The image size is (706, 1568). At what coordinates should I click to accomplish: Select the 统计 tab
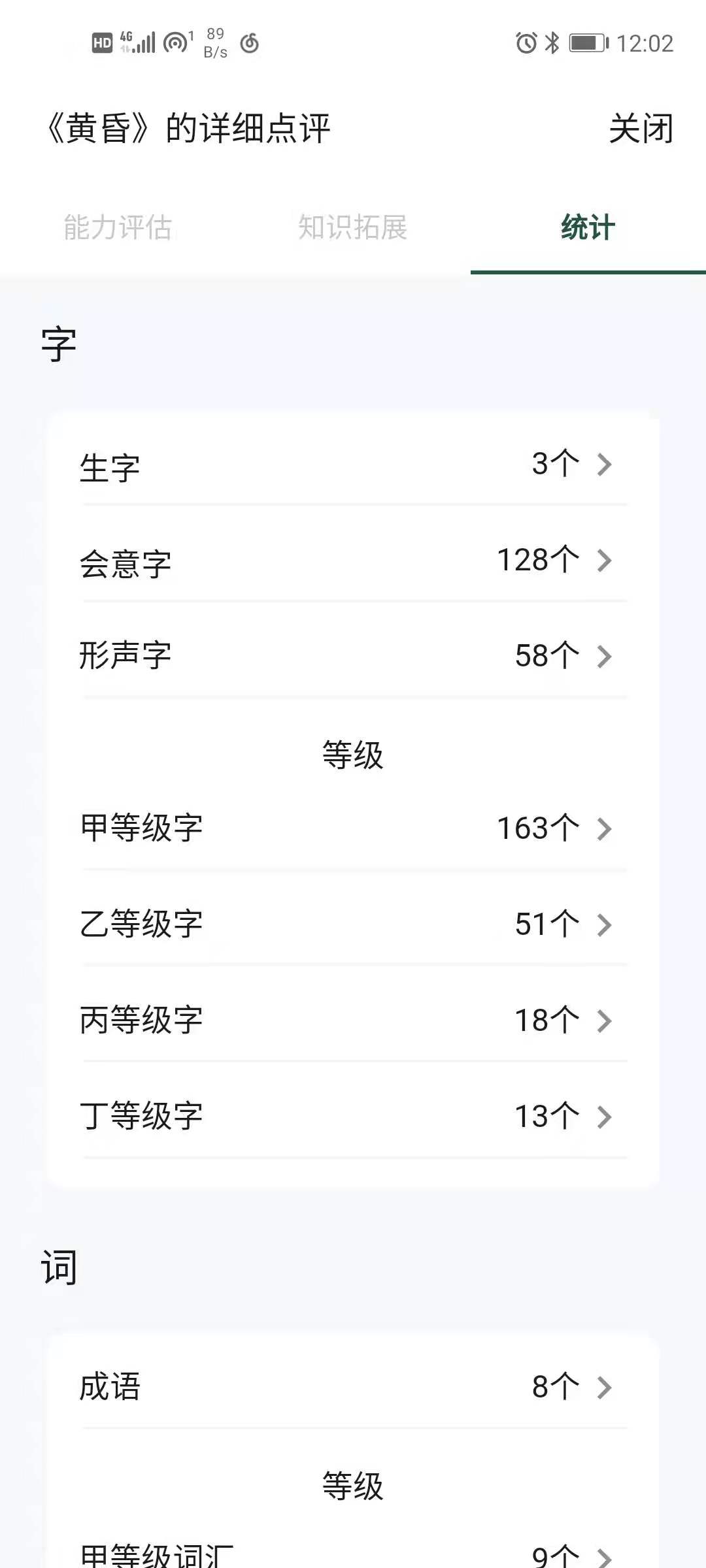click(588, 228)
